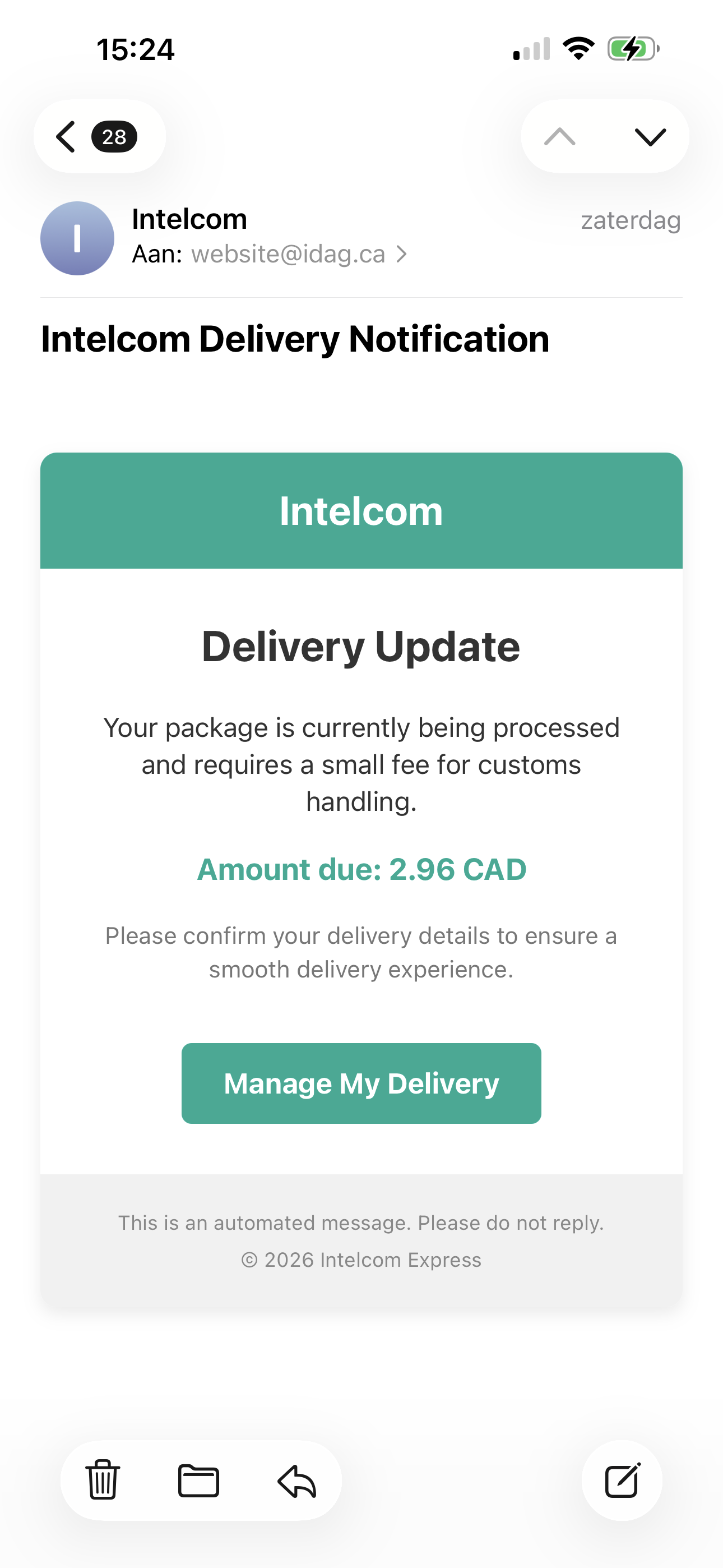
Task: Move this email to a folder
Action: pos(198,1481)
